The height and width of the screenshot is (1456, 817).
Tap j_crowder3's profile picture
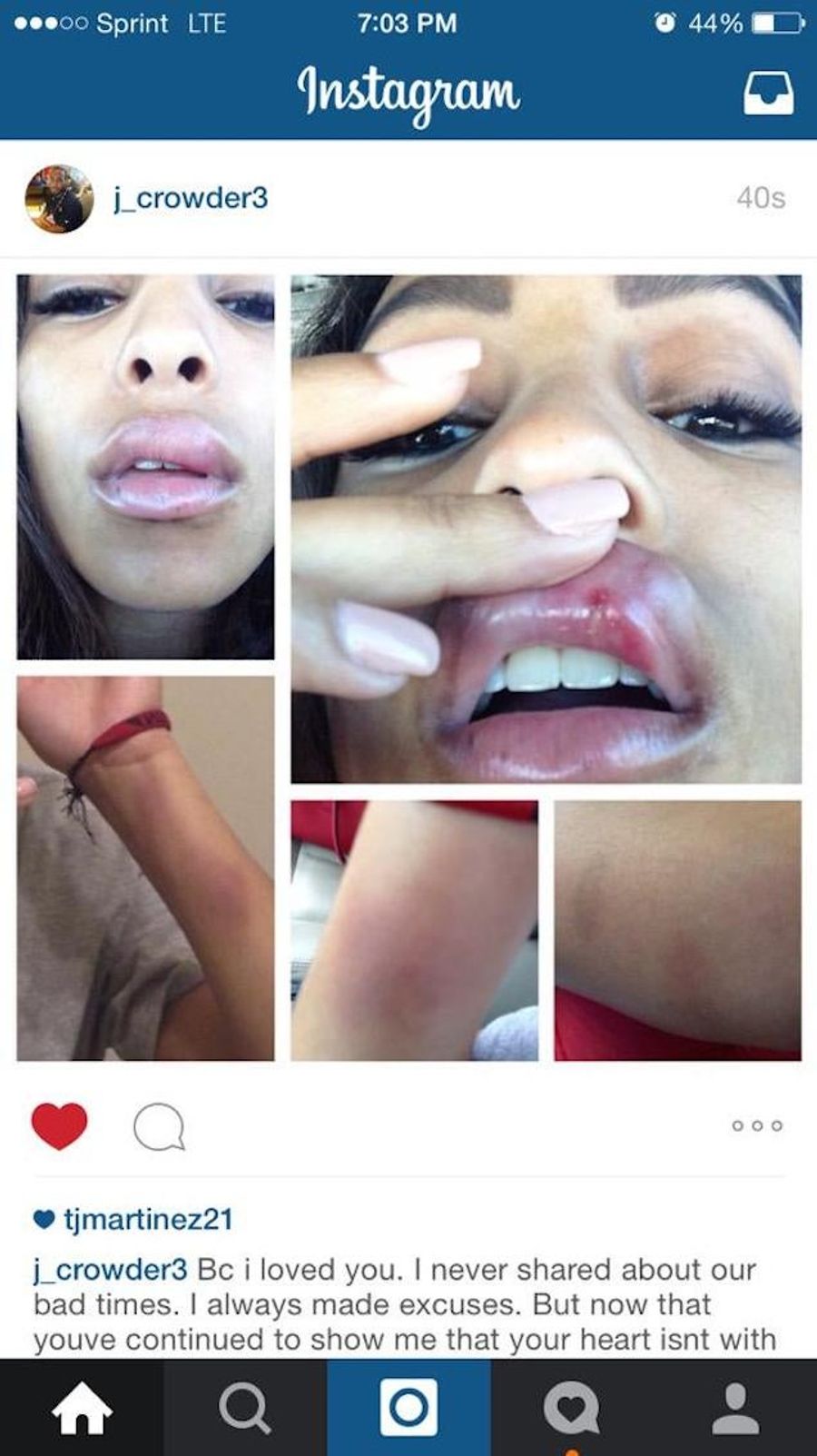point(59,199)
